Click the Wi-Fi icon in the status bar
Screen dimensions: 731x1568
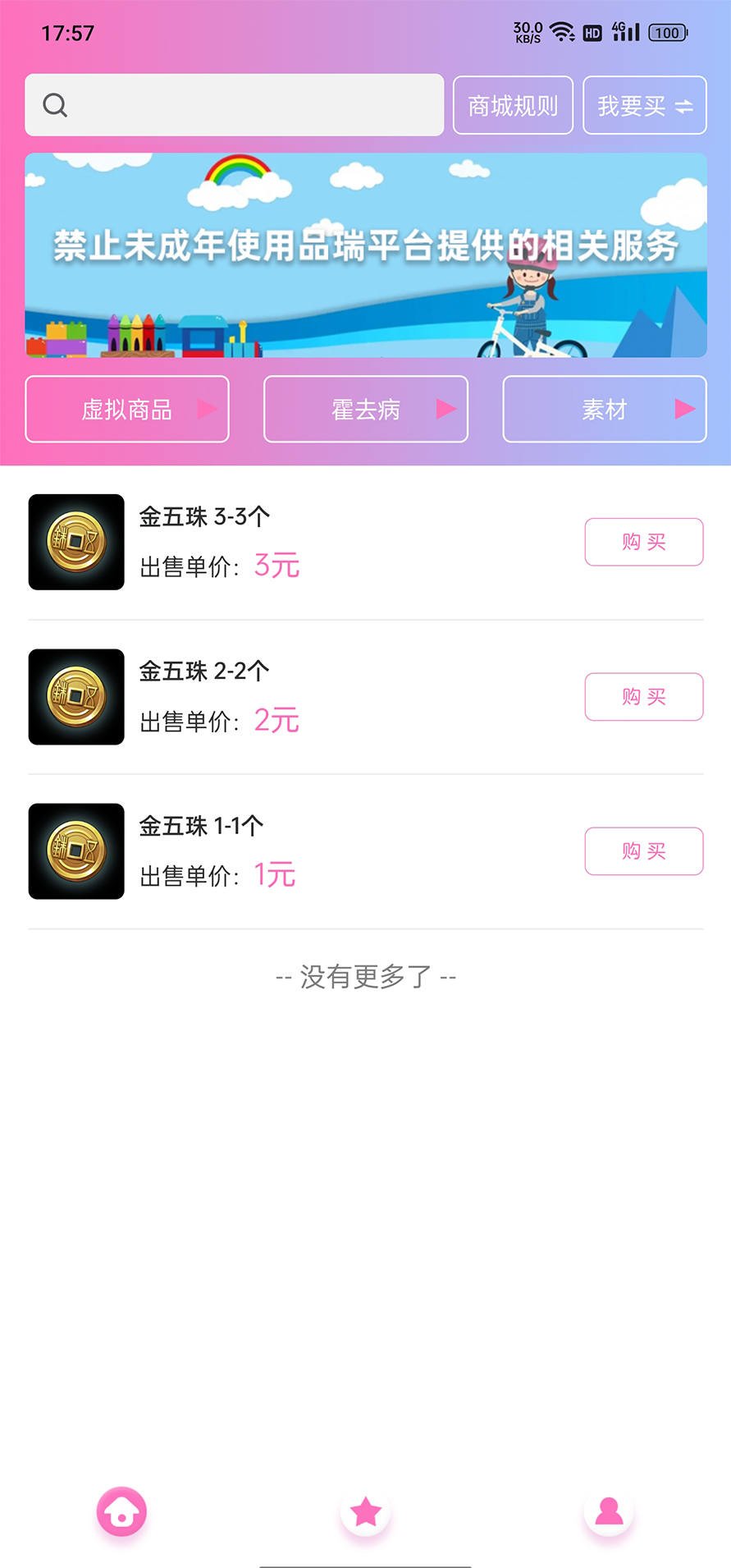pyautogui.click(x=561, y=30)
